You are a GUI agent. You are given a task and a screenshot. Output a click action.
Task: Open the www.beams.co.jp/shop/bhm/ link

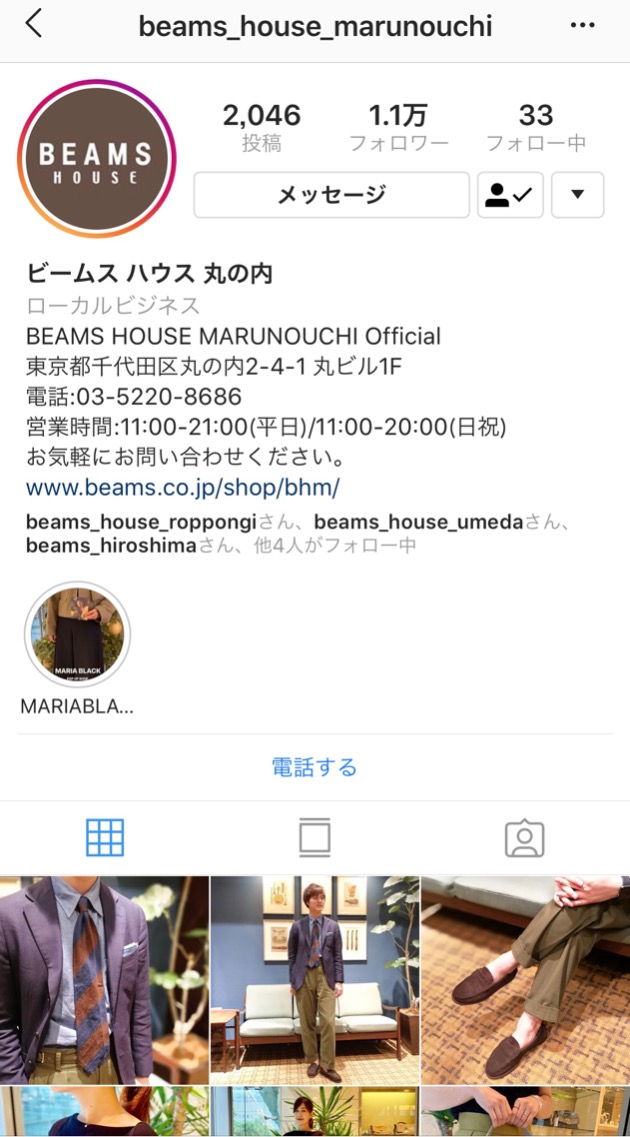pyautogui.click(x=183, y=488)
